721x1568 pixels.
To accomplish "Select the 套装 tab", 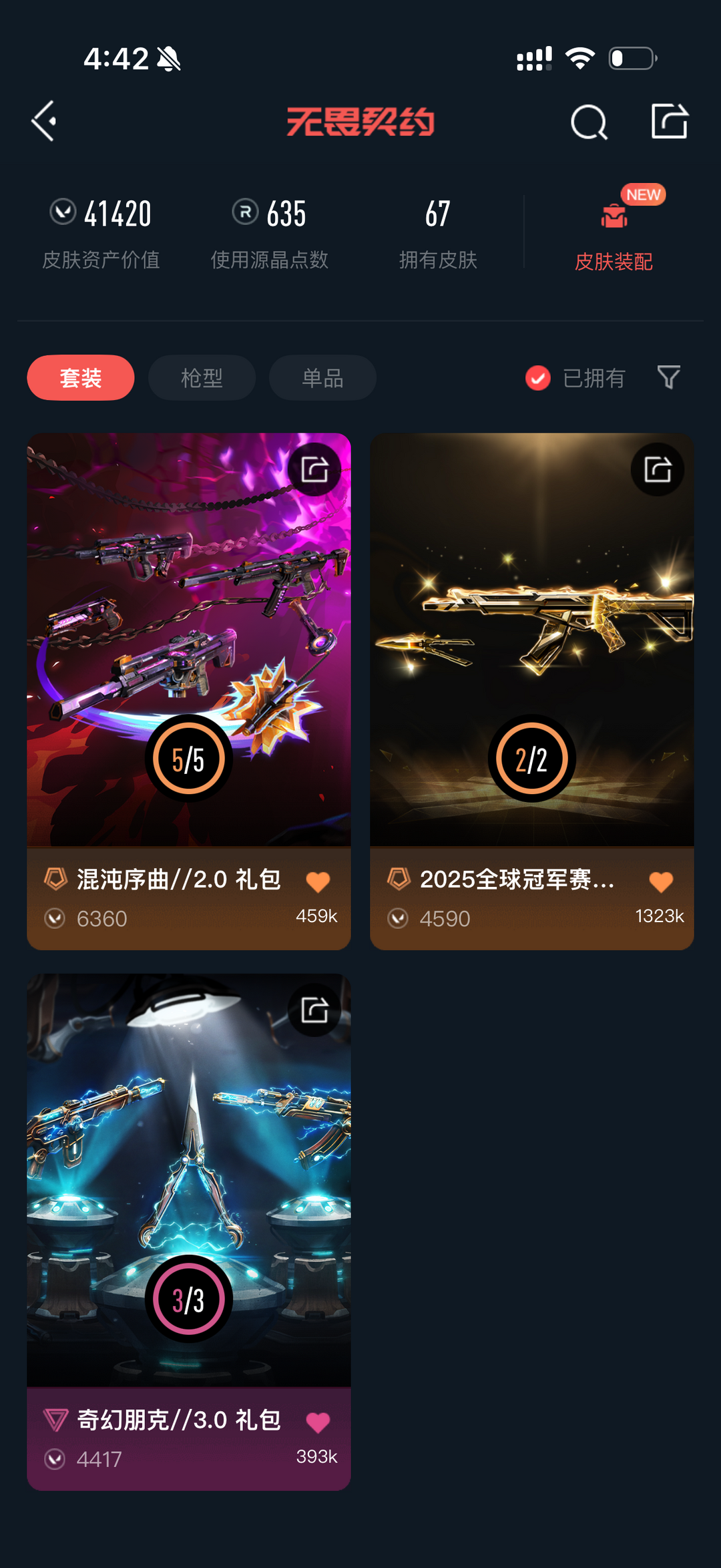I will click(x=81, y=378).
